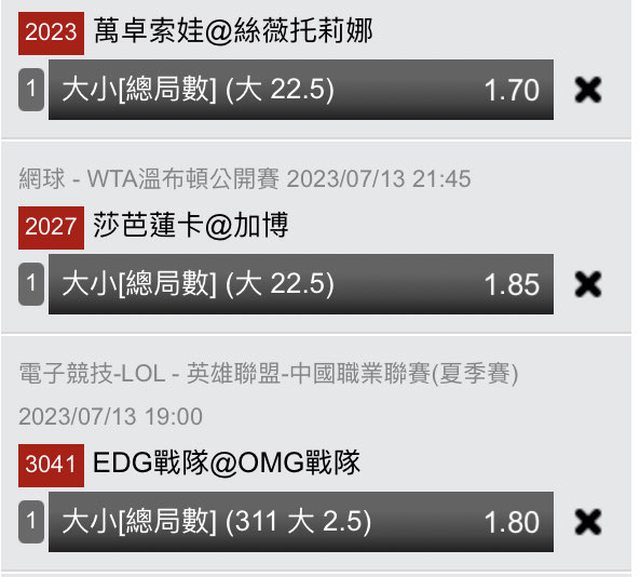Screen dimensions: 640x577
Task: Open the EDG戰隊@OMG戰隊 1.80 selection
Action: tap(300, 522)
